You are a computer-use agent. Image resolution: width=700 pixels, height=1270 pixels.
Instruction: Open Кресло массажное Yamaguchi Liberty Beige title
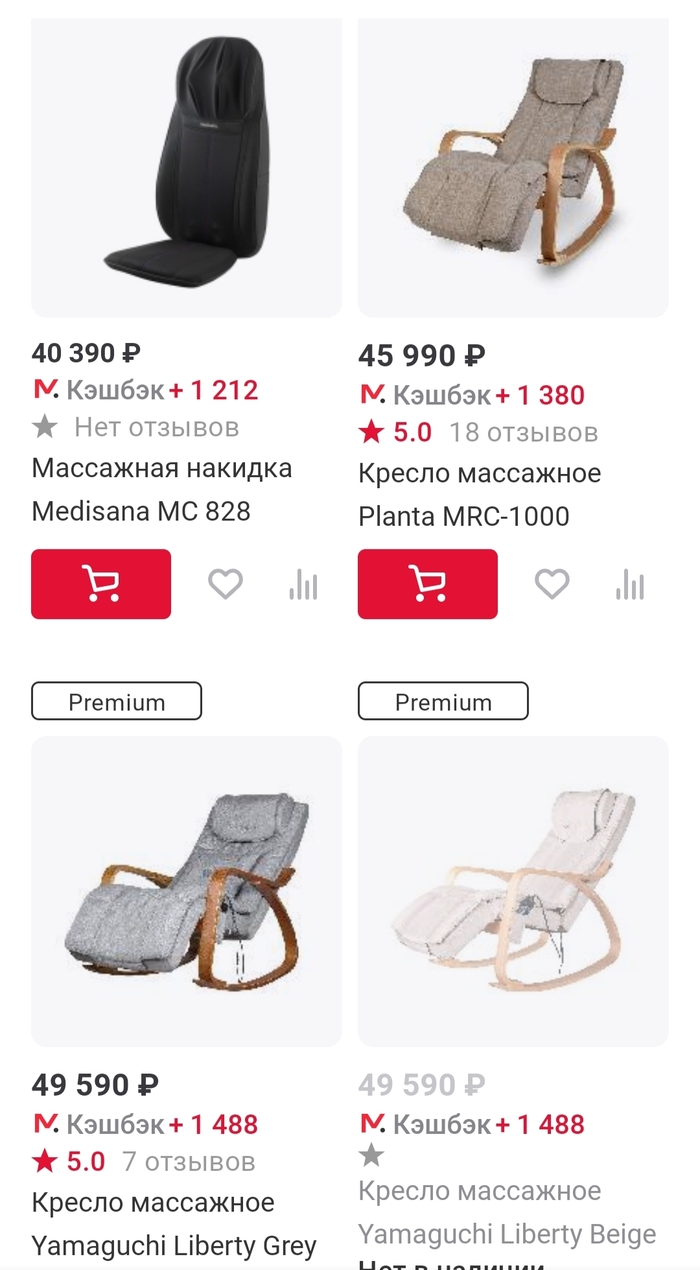coord(507,1212)
